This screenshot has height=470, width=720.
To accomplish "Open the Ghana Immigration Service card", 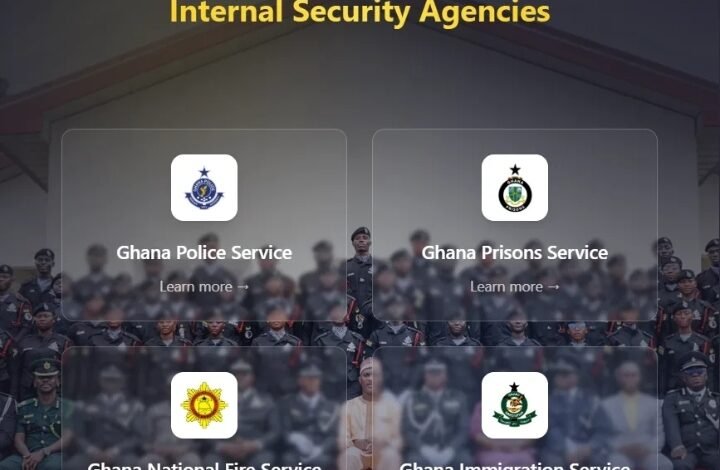I will coord(515,420).
